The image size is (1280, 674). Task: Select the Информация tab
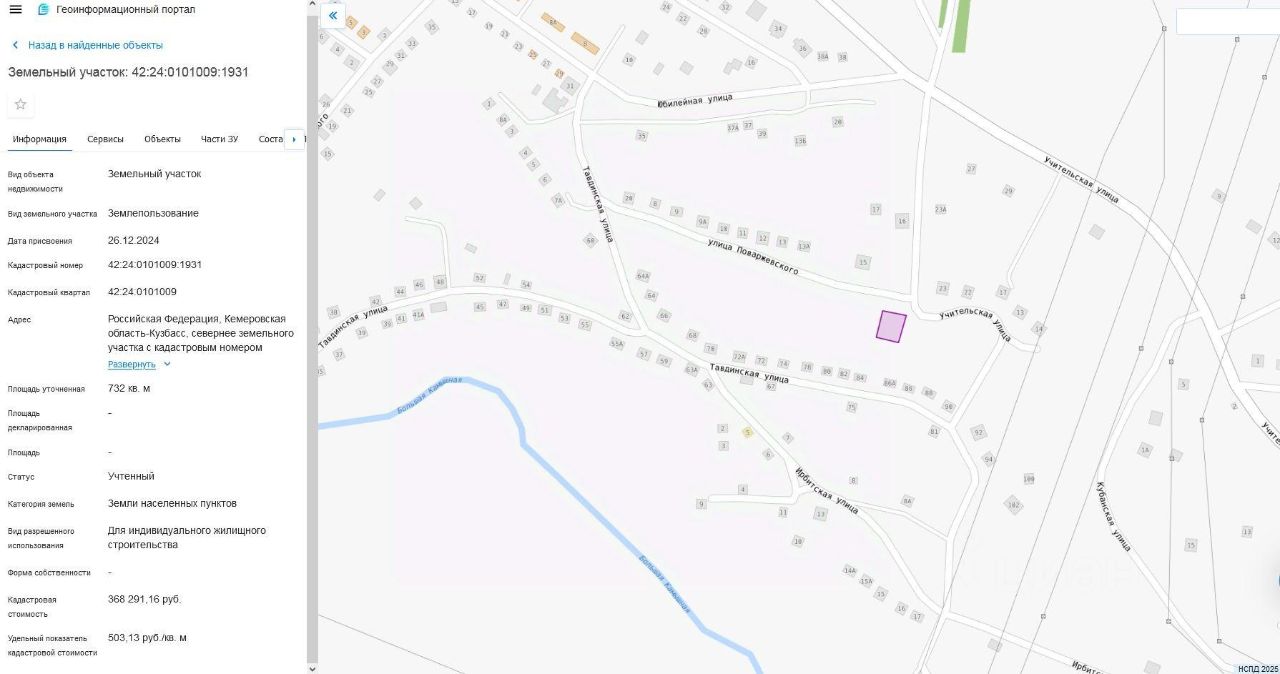point(40,139)
